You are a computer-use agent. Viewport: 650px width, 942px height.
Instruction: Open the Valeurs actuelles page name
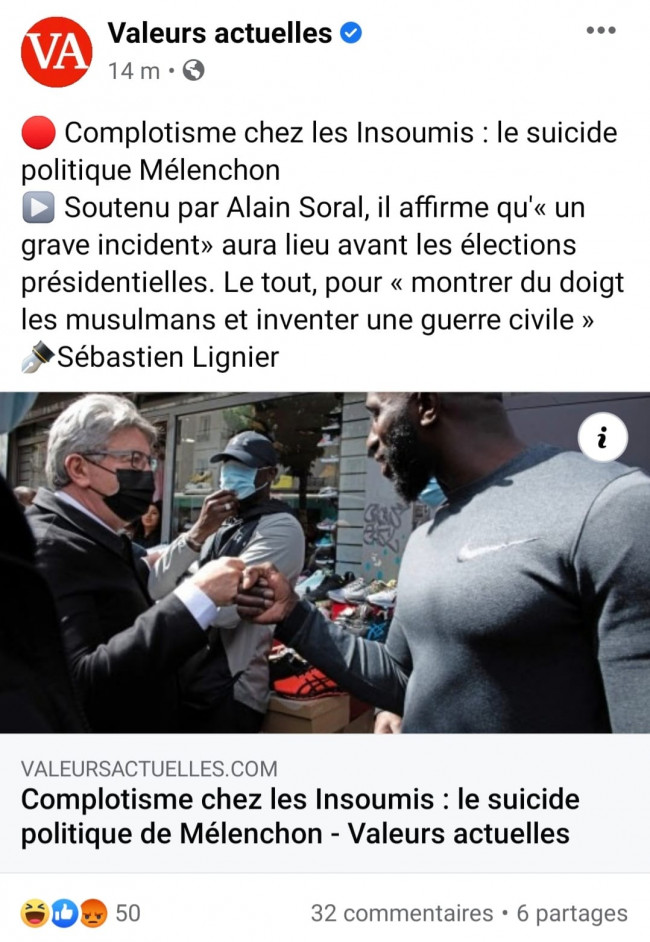tap(219, 33)
